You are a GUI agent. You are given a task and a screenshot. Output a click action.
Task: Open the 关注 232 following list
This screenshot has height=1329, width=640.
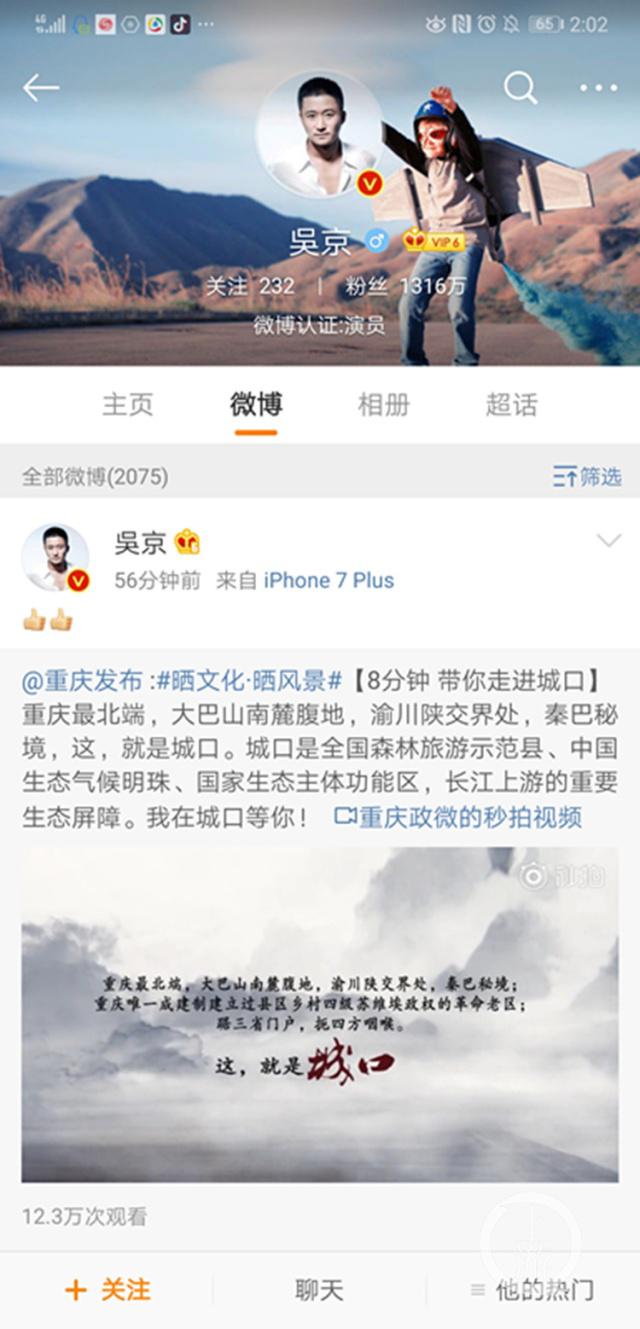pos(250,286)
